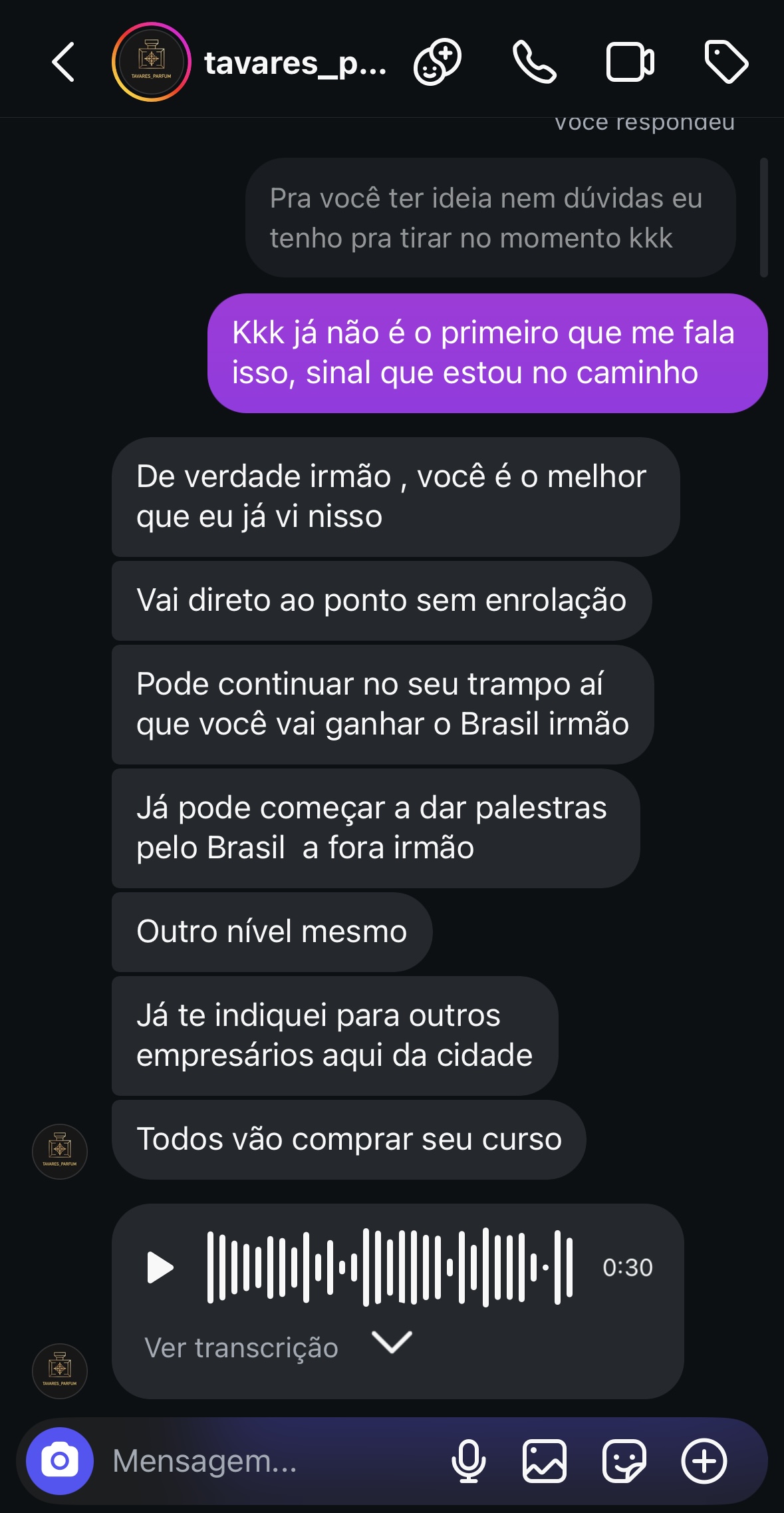Tap the quoted reply message preview
Screen dimensions: 784x1513
[490, 218]
